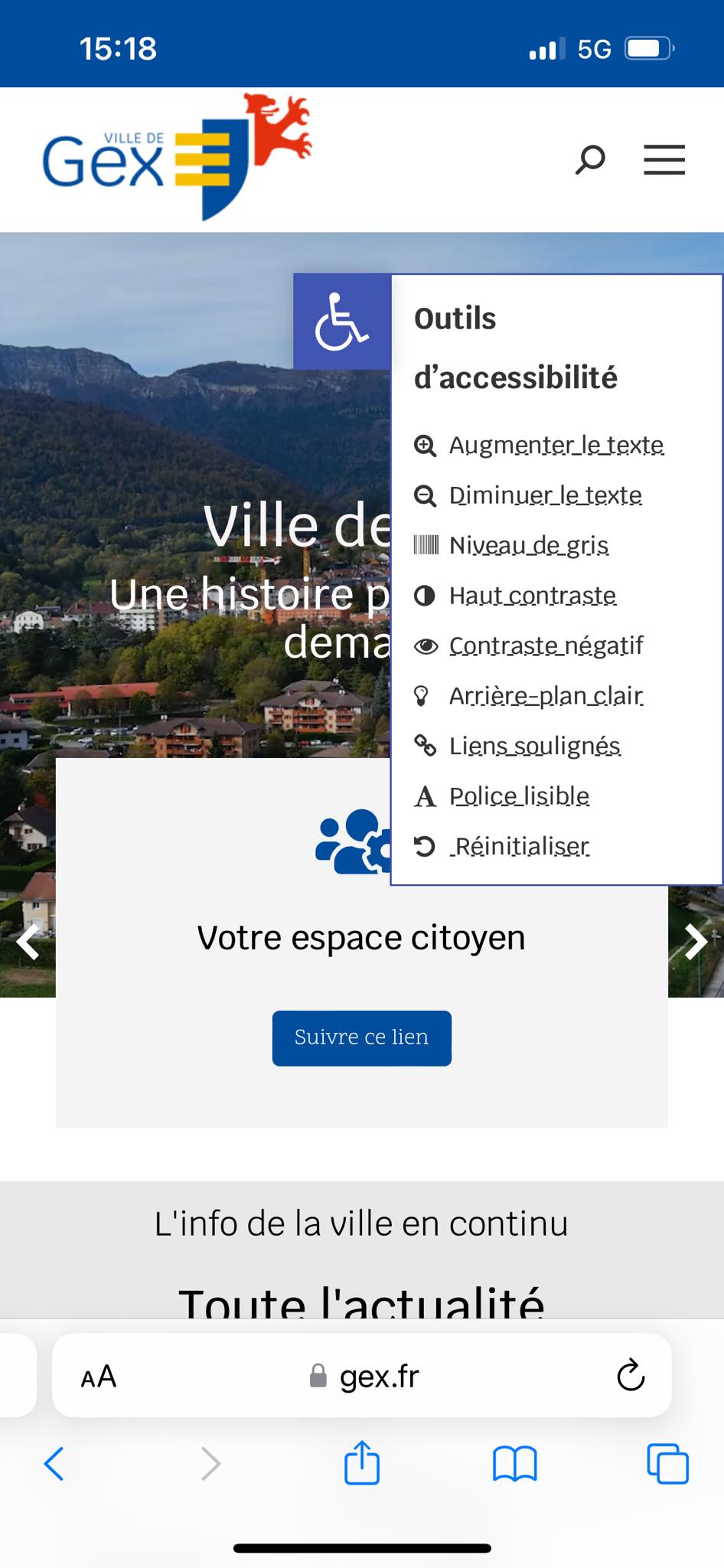Open the hamburger menu

tap(664, 160)
